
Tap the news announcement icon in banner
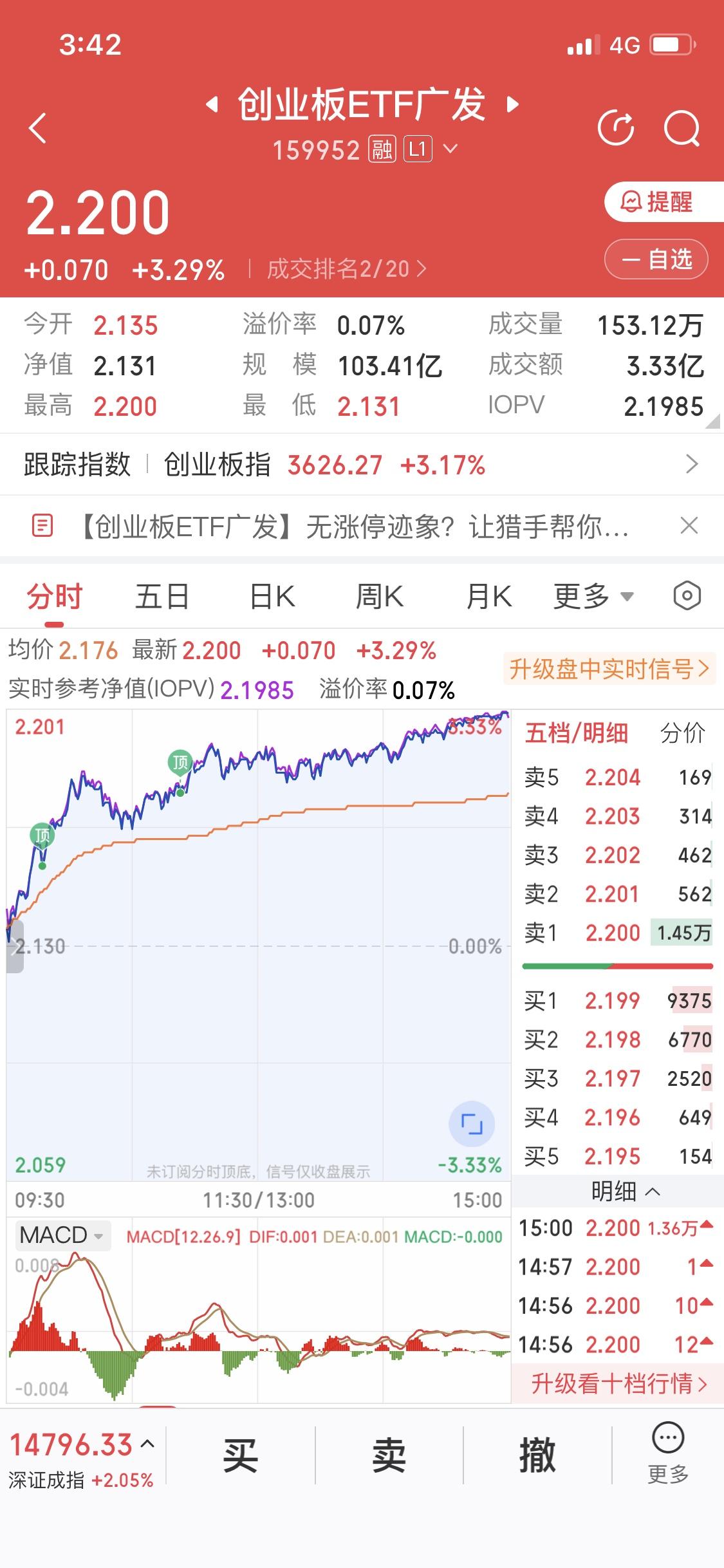(x=41, y=525)
